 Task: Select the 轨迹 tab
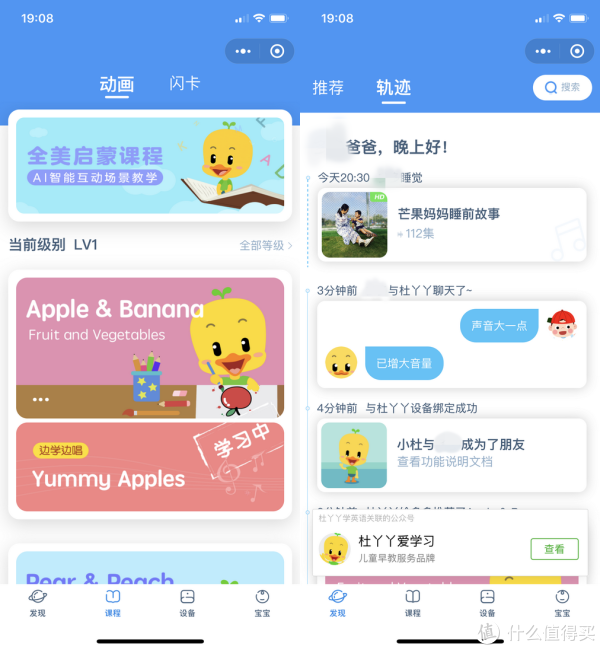pos(393,88)
